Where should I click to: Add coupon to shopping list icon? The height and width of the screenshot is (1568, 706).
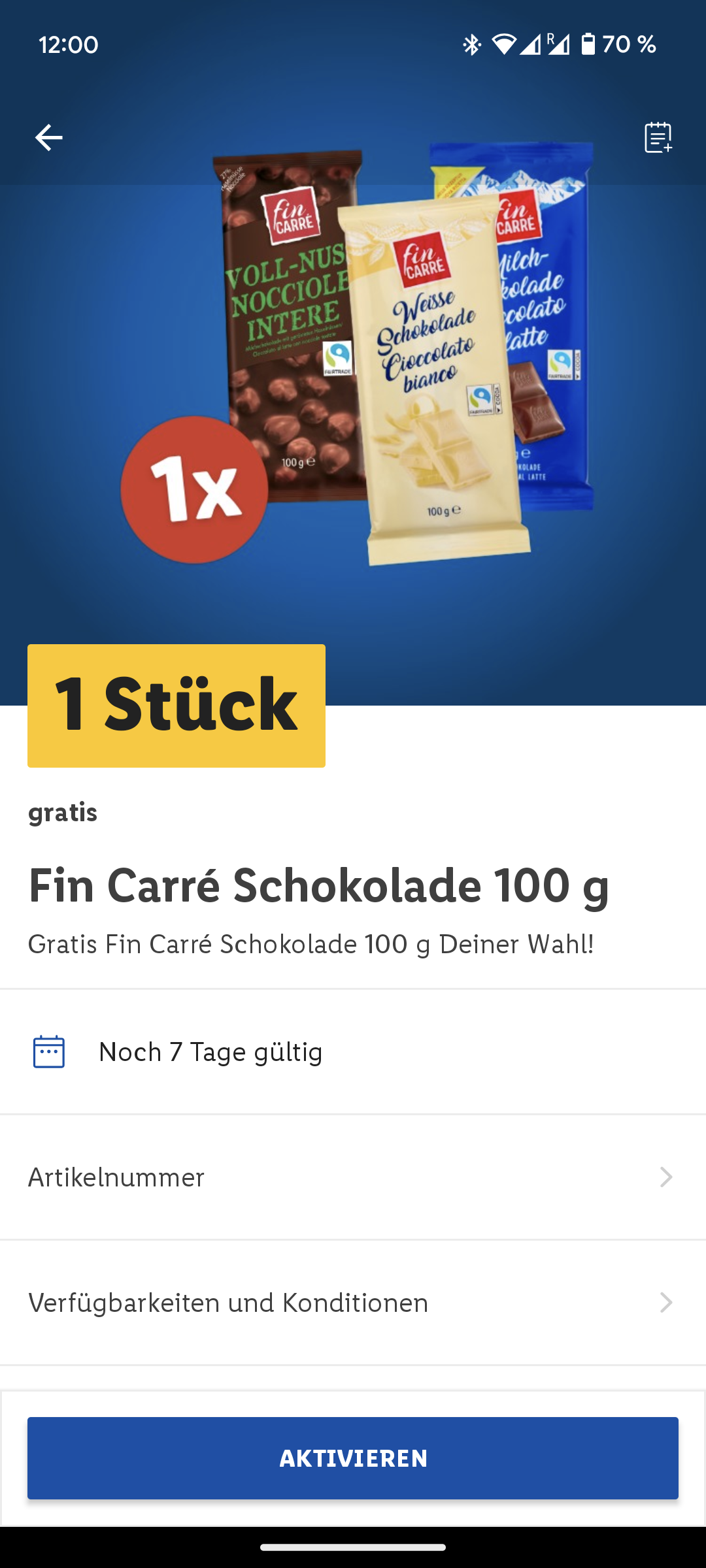coord(658,138)
